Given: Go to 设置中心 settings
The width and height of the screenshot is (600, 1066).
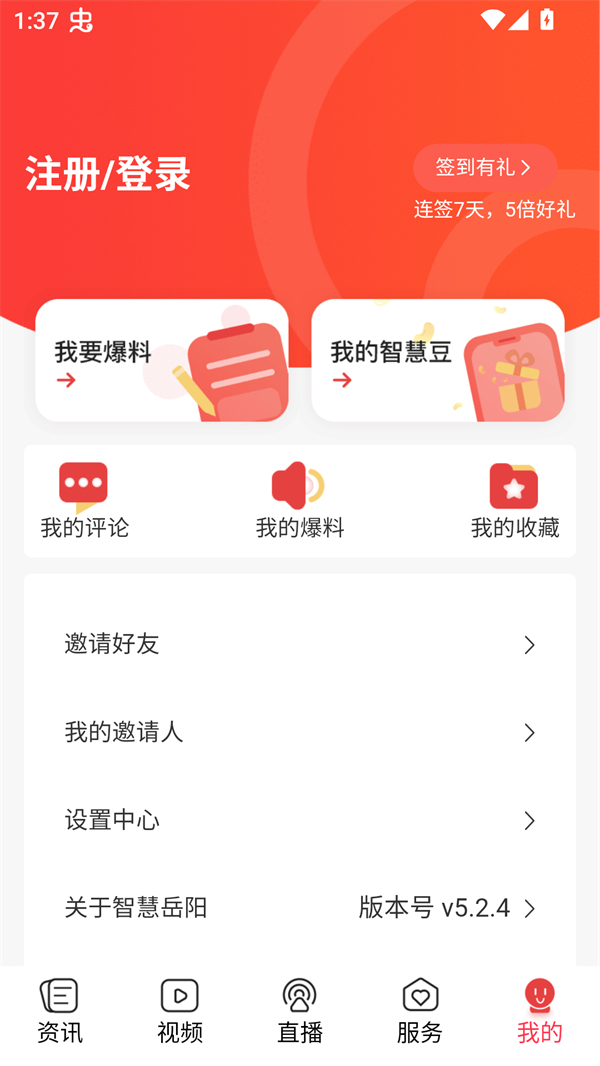Looking at the screenshot, I should pos(300,821).
